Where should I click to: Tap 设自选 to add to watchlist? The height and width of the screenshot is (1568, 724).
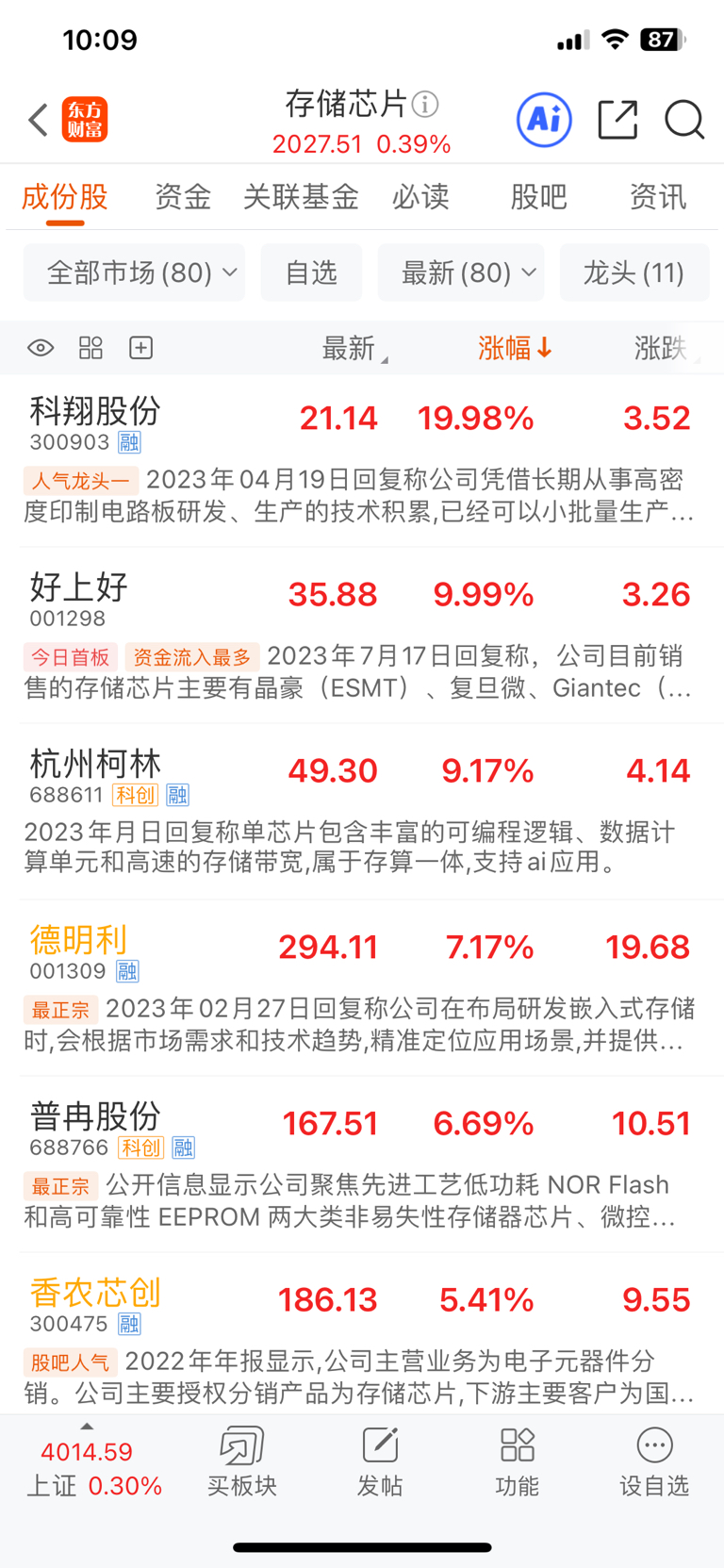(x=654, y=1461)
